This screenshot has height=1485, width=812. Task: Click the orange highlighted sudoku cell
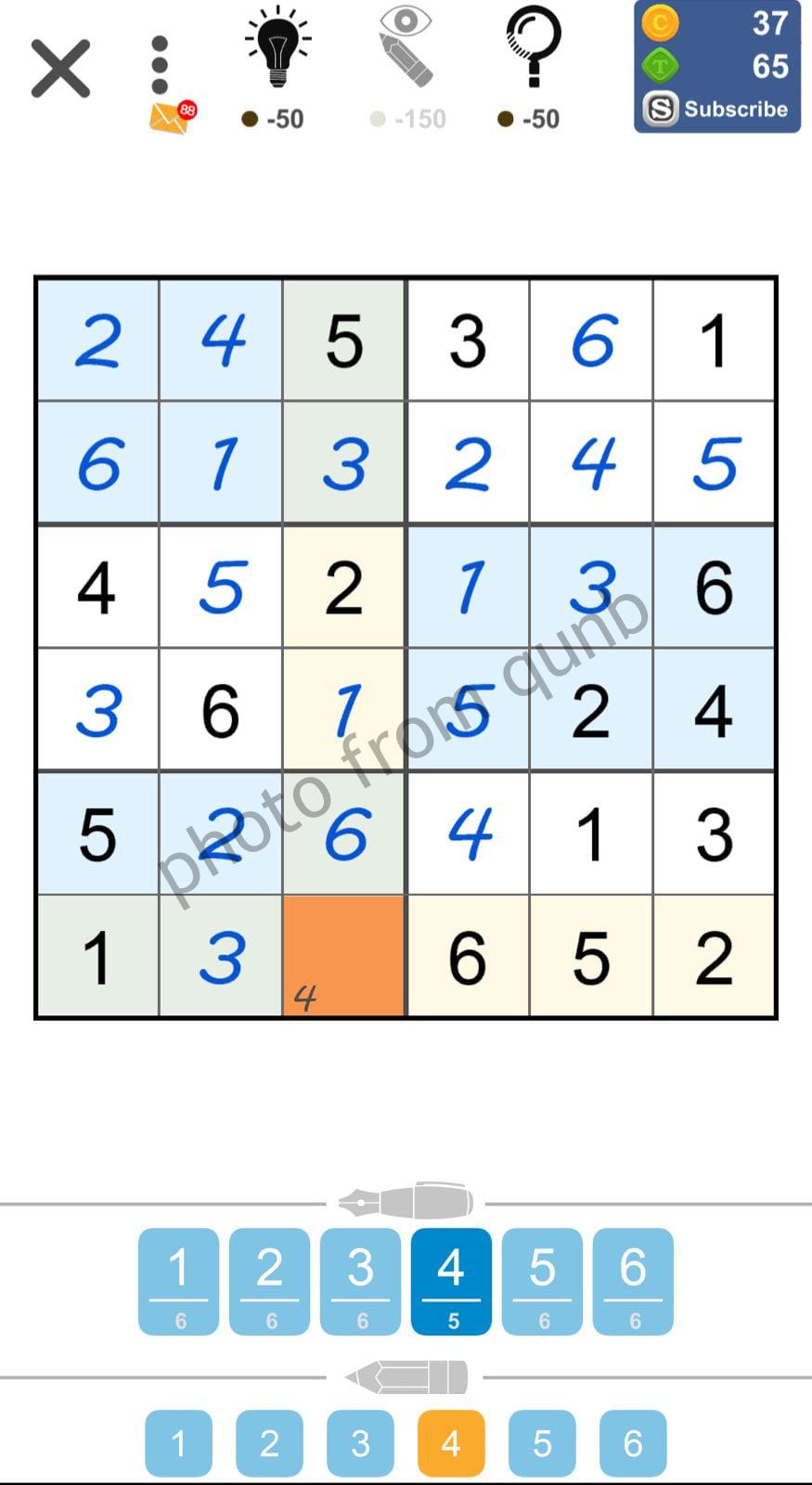[x=343, y=956]
